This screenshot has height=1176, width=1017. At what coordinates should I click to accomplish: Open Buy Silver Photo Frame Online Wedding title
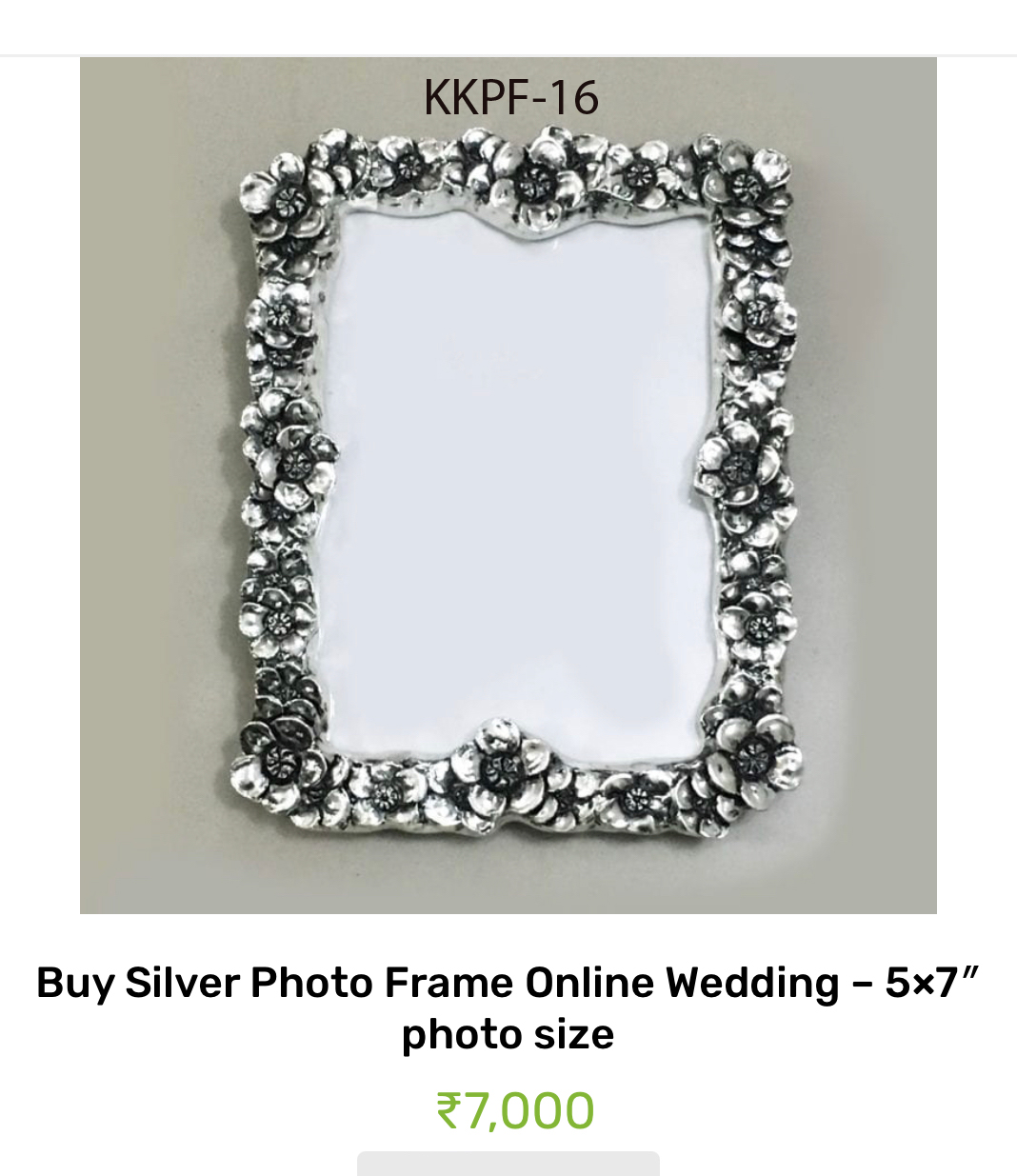(508, 1007)
